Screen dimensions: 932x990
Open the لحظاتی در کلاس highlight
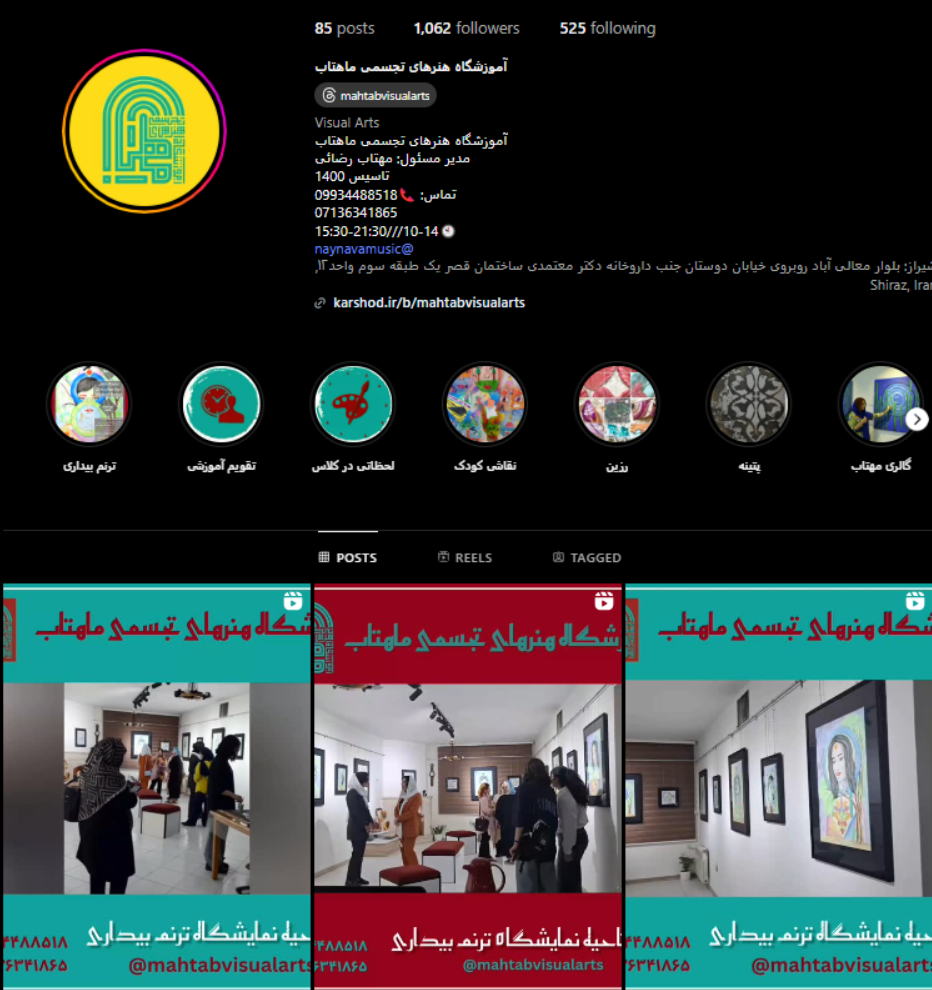point(353,405)
